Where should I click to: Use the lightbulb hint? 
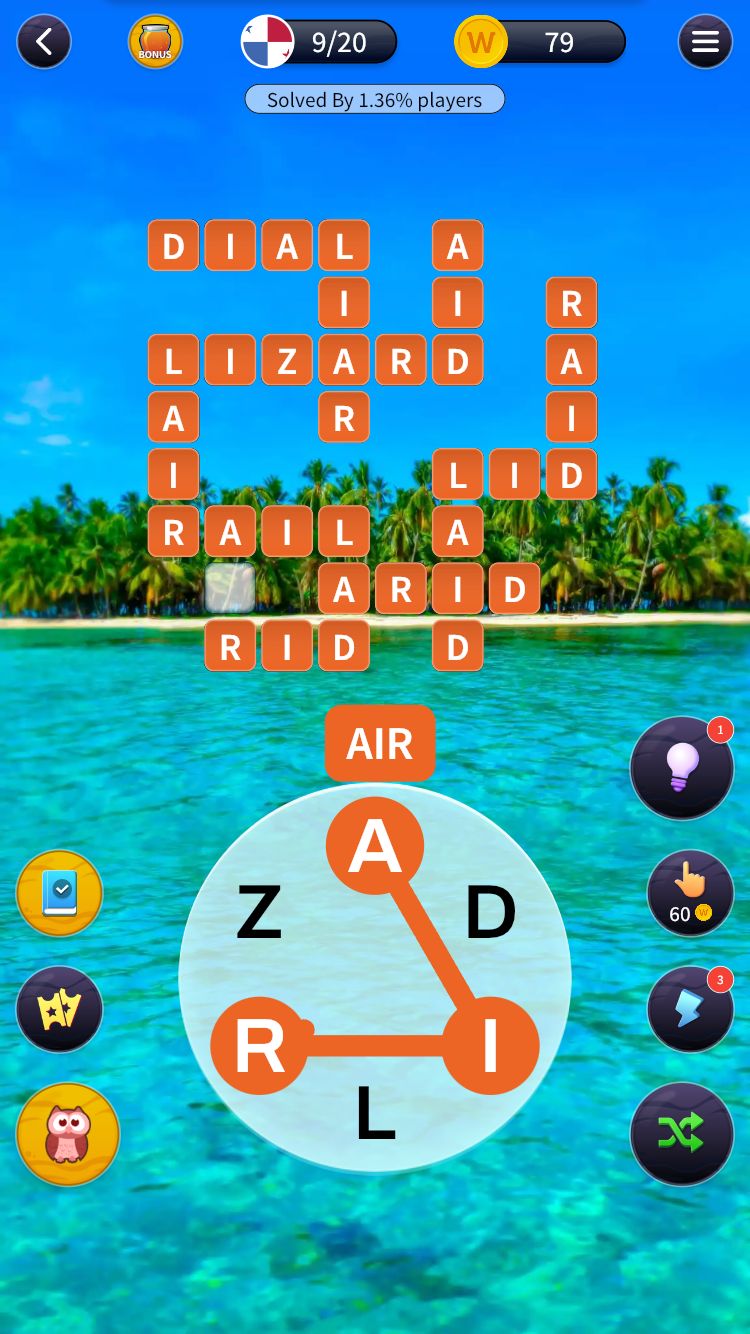pos(682,768)
